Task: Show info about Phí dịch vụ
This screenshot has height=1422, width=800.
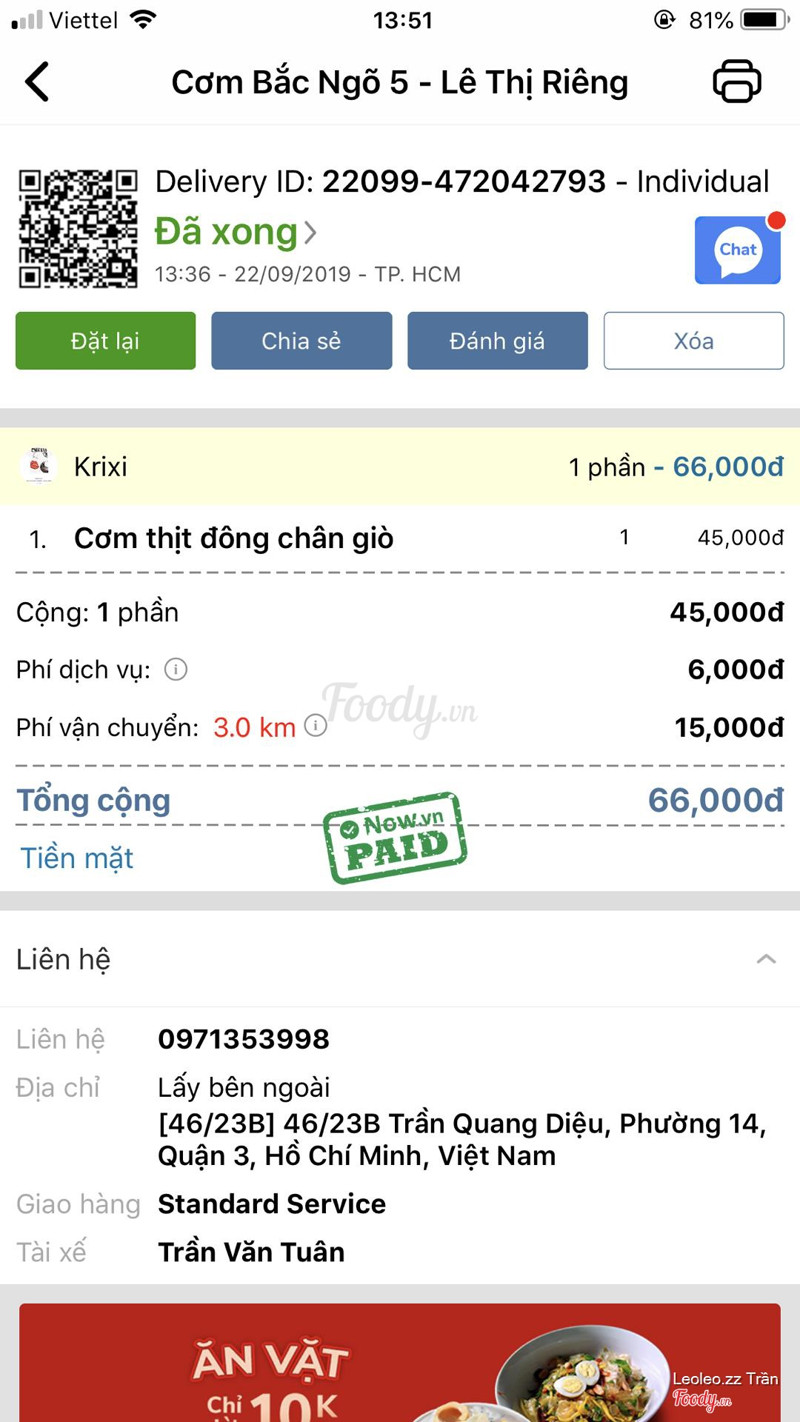Action: [176, 669]
